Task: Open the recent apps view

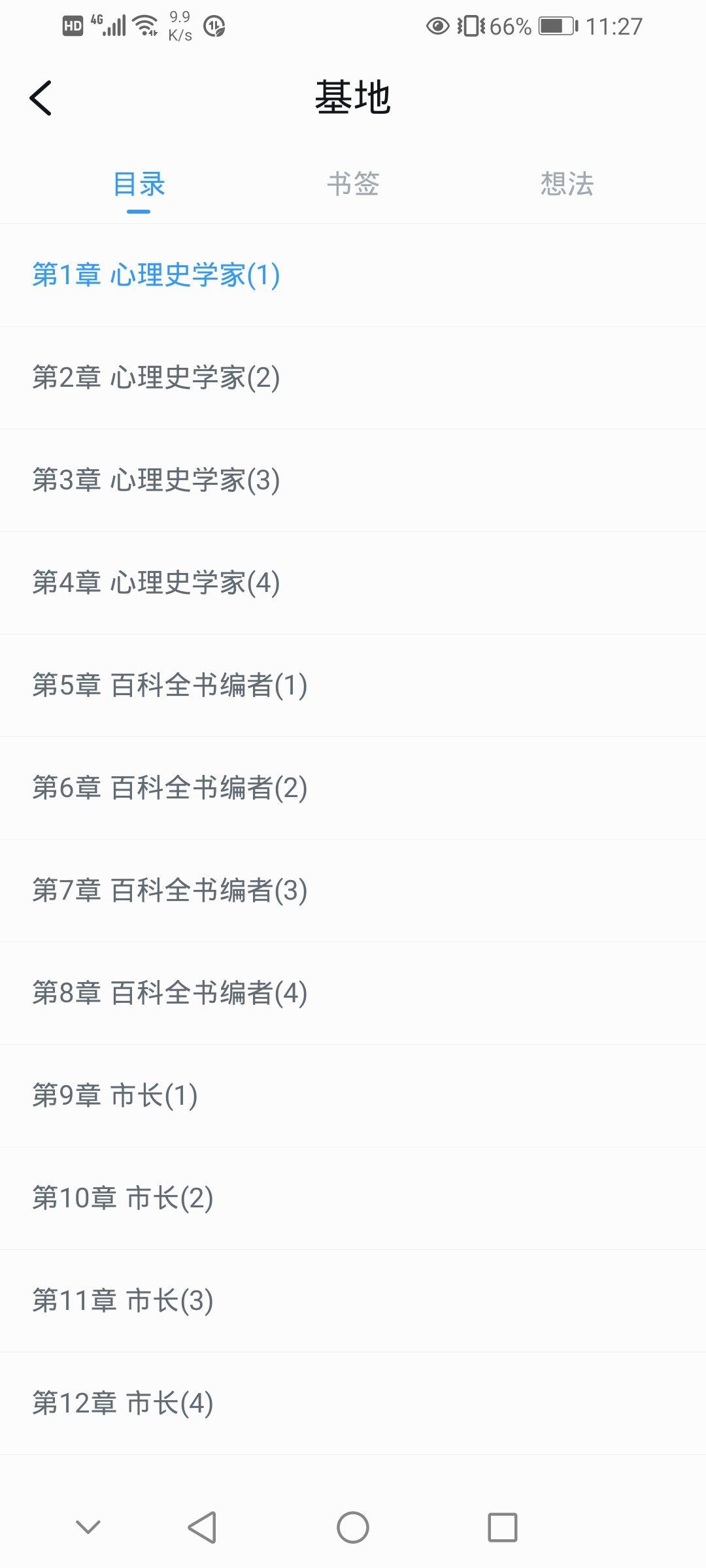Action: [502, 1527]
